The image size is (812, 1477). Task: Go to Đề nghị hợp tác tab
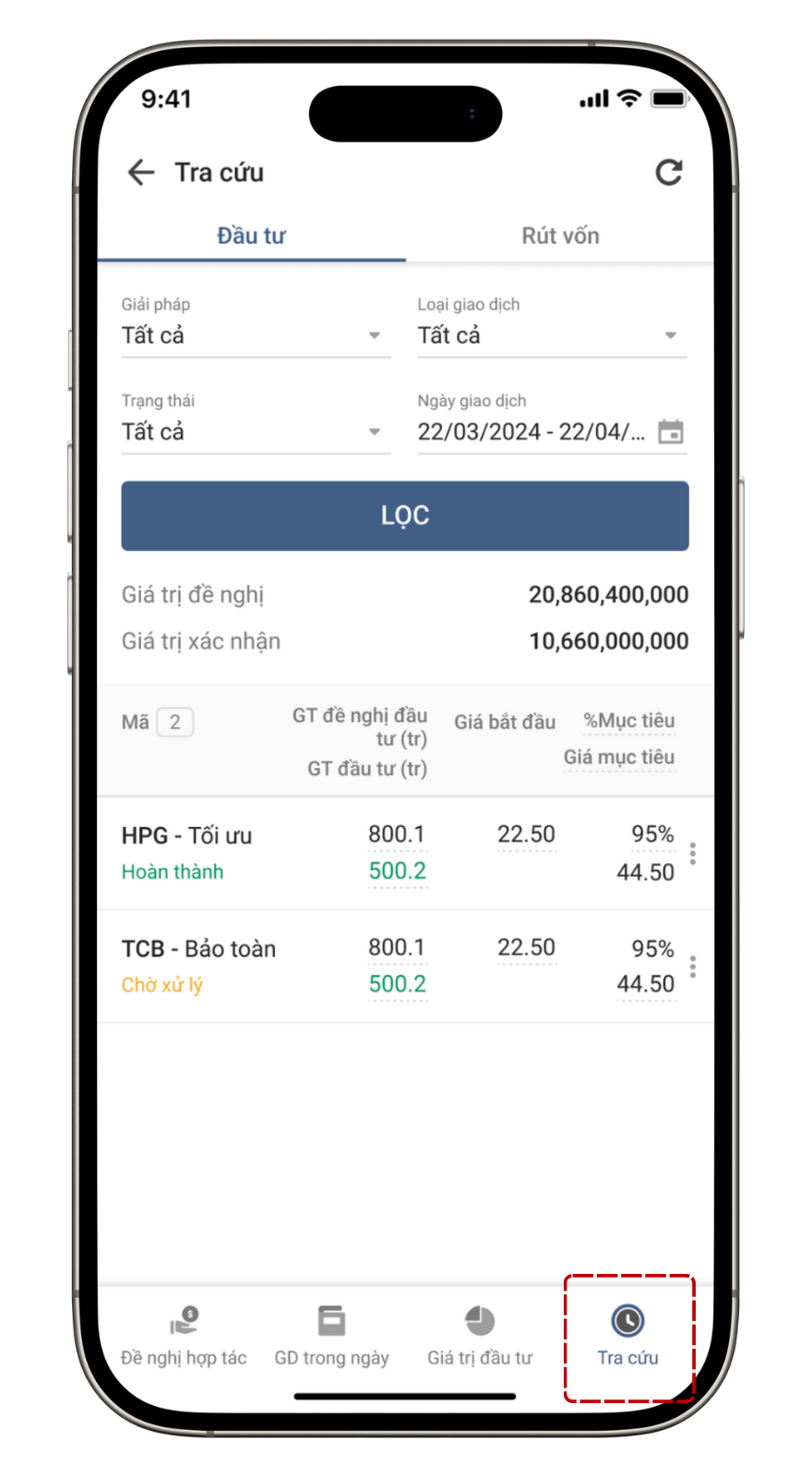tap(184, 1336)
